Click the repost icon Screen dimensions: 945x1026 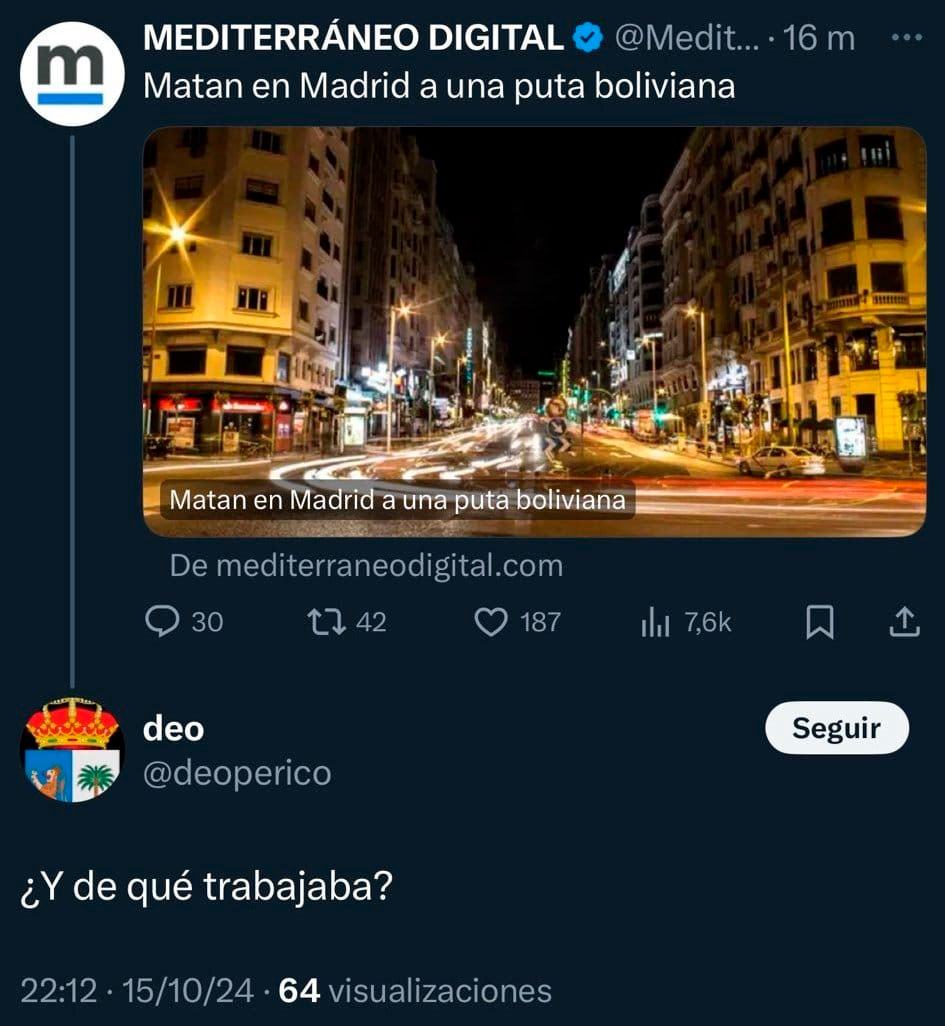[x=324, y=622]
